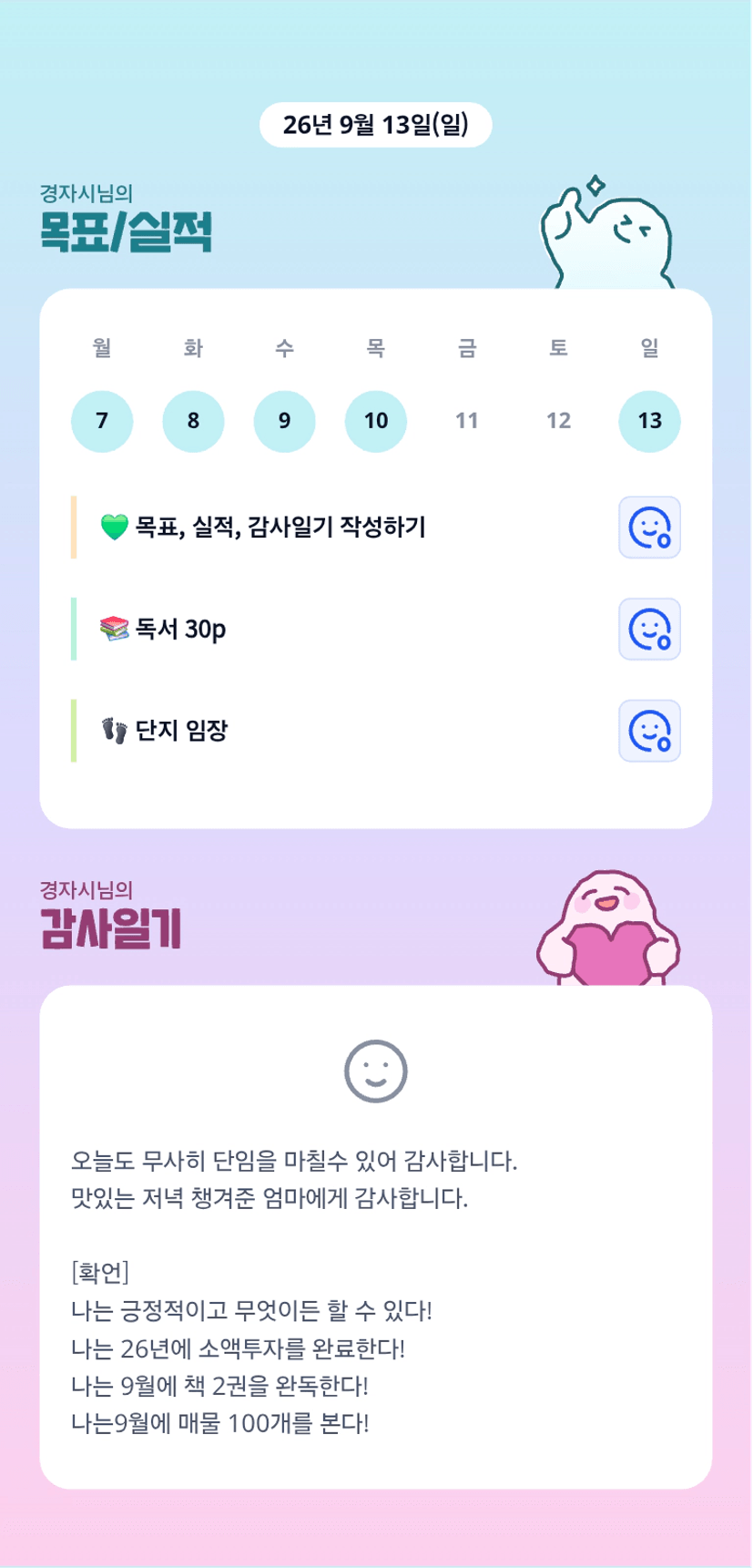Select Friday the 11th
Image resolution: width=753 pixels, height=1568 pixels.
467,421
